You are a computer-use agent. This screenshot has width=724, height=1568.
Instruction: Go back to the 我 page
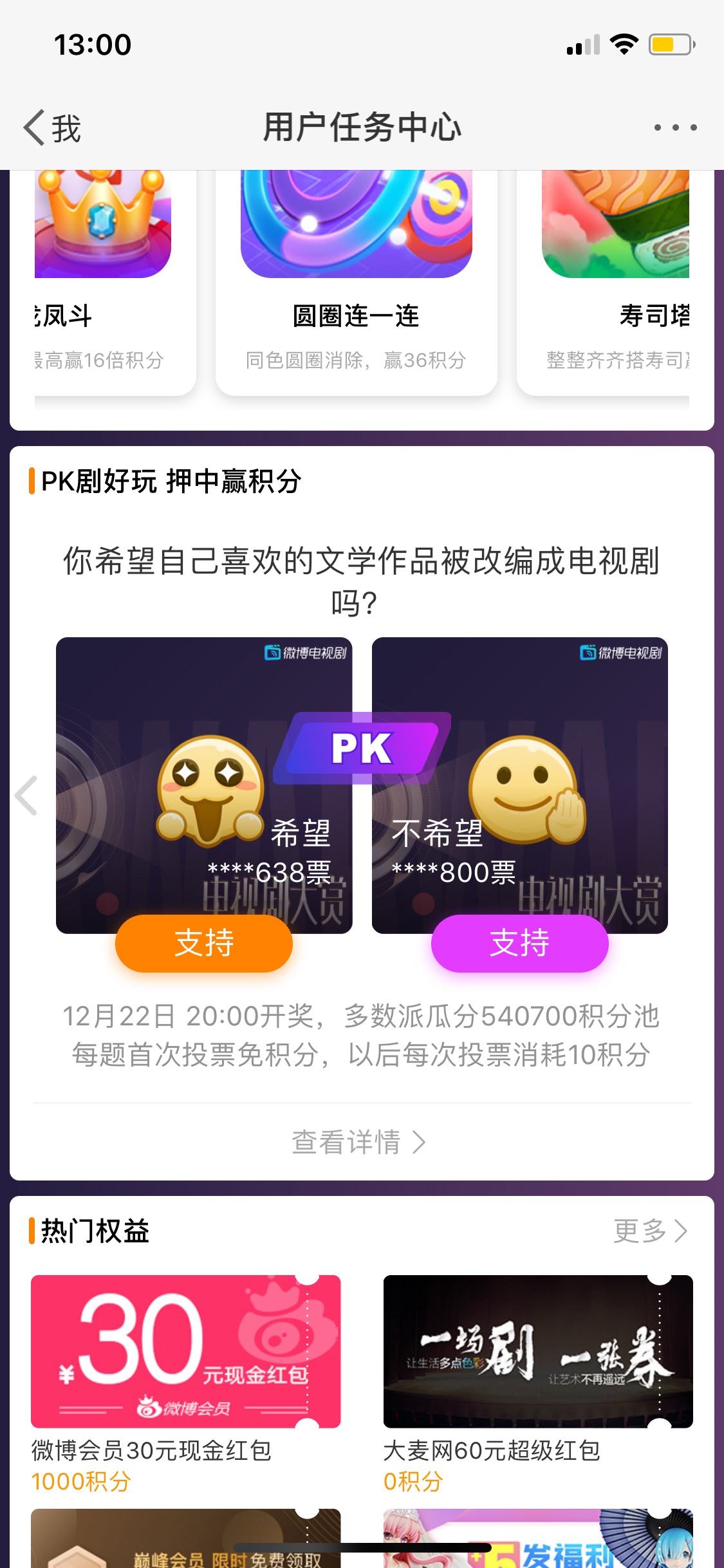click(x=52, y=127)
